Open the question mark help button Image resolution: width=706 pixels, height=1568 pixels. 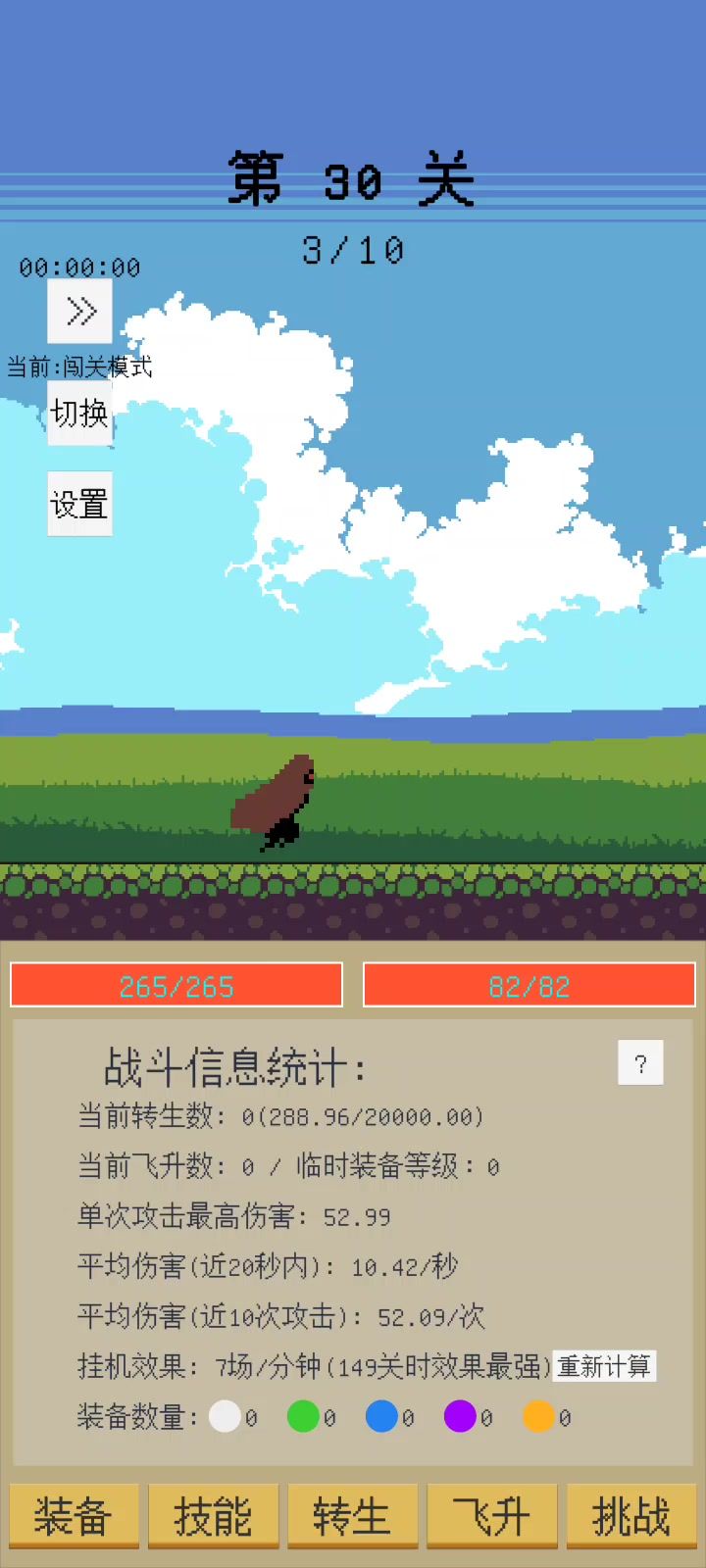pos(640,1063)
